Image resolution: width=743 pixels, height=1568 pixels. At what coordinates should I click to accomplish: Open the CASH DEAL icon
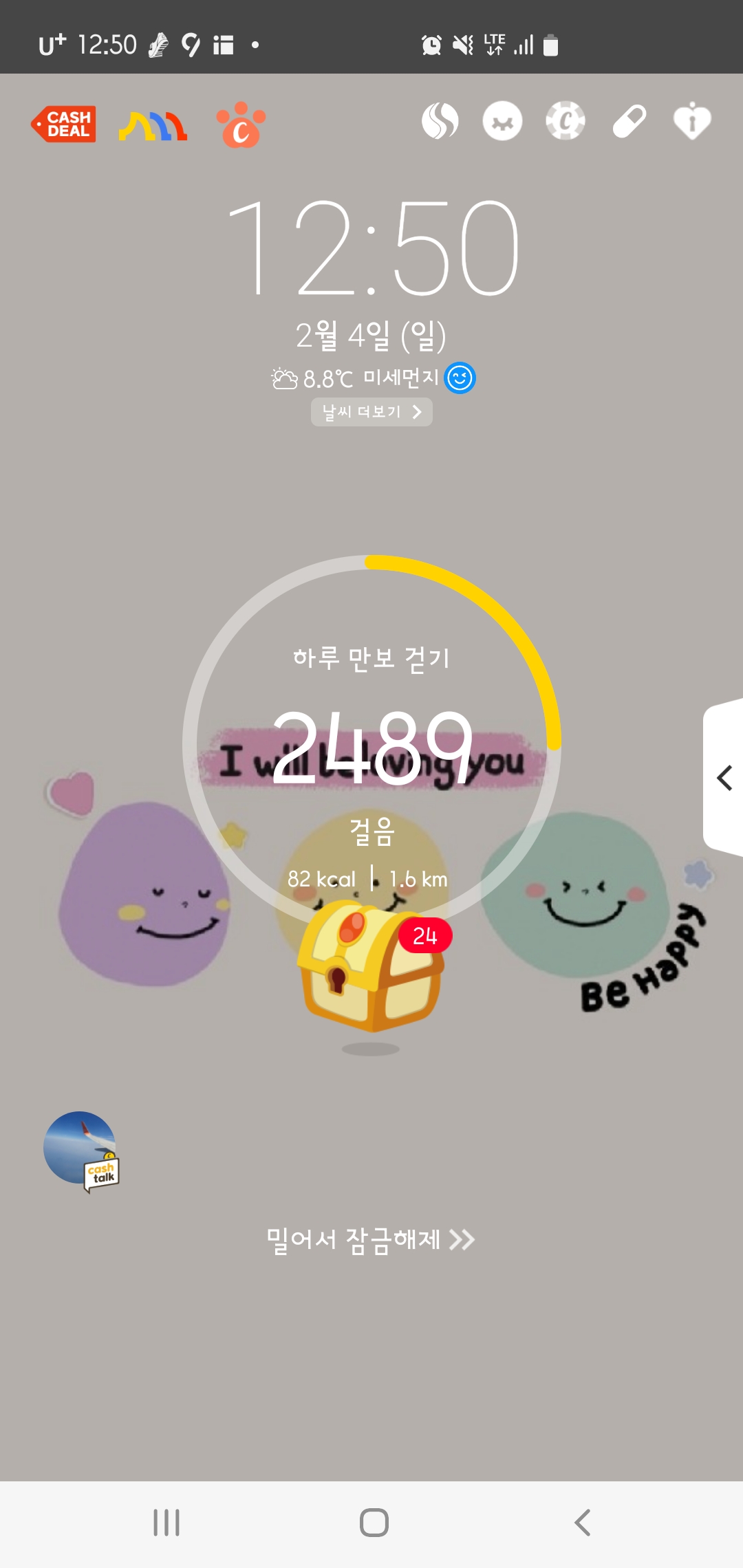pos(63,124)
